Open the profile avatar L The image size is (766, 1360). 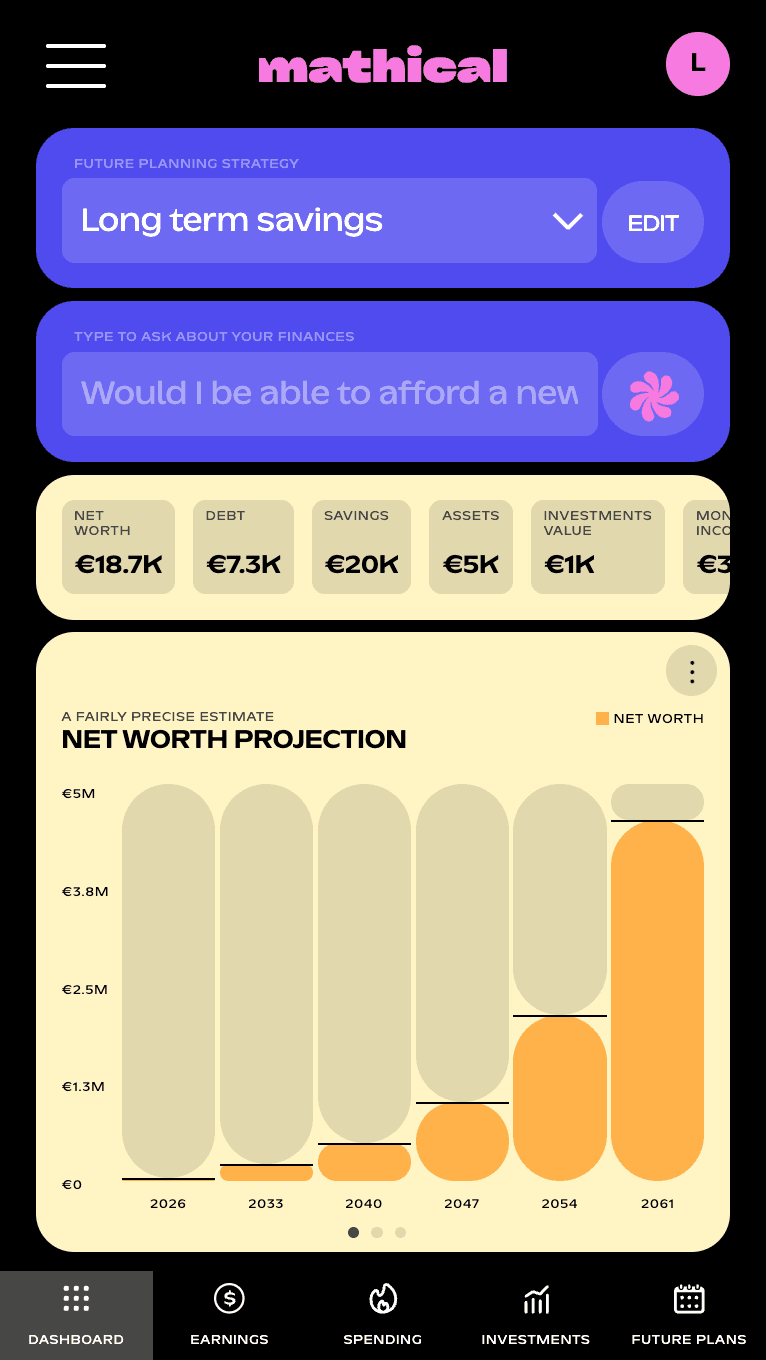(x=697, y=64)
